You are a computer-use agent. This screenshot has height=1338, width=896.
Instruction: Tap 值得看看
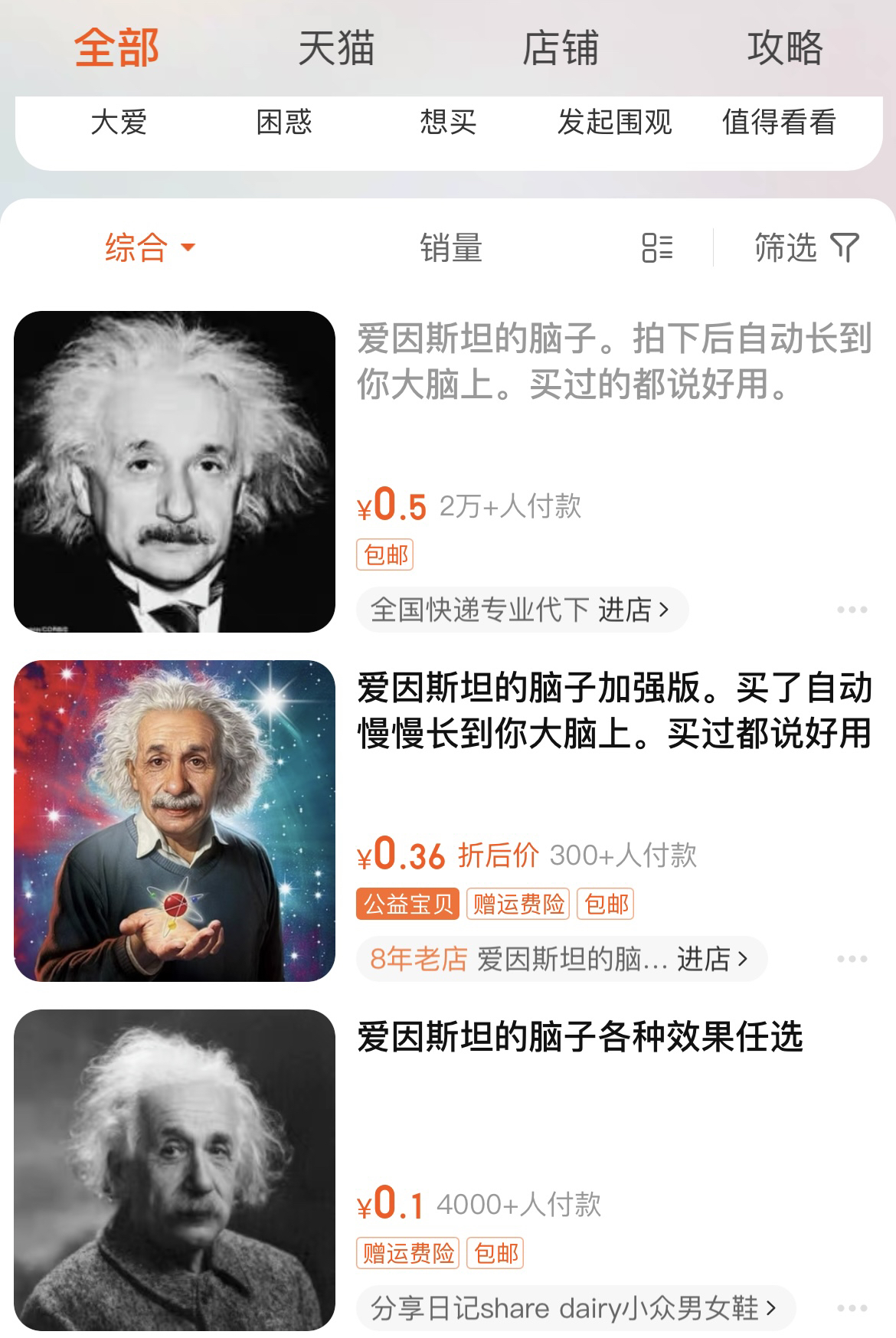point(779,123)
